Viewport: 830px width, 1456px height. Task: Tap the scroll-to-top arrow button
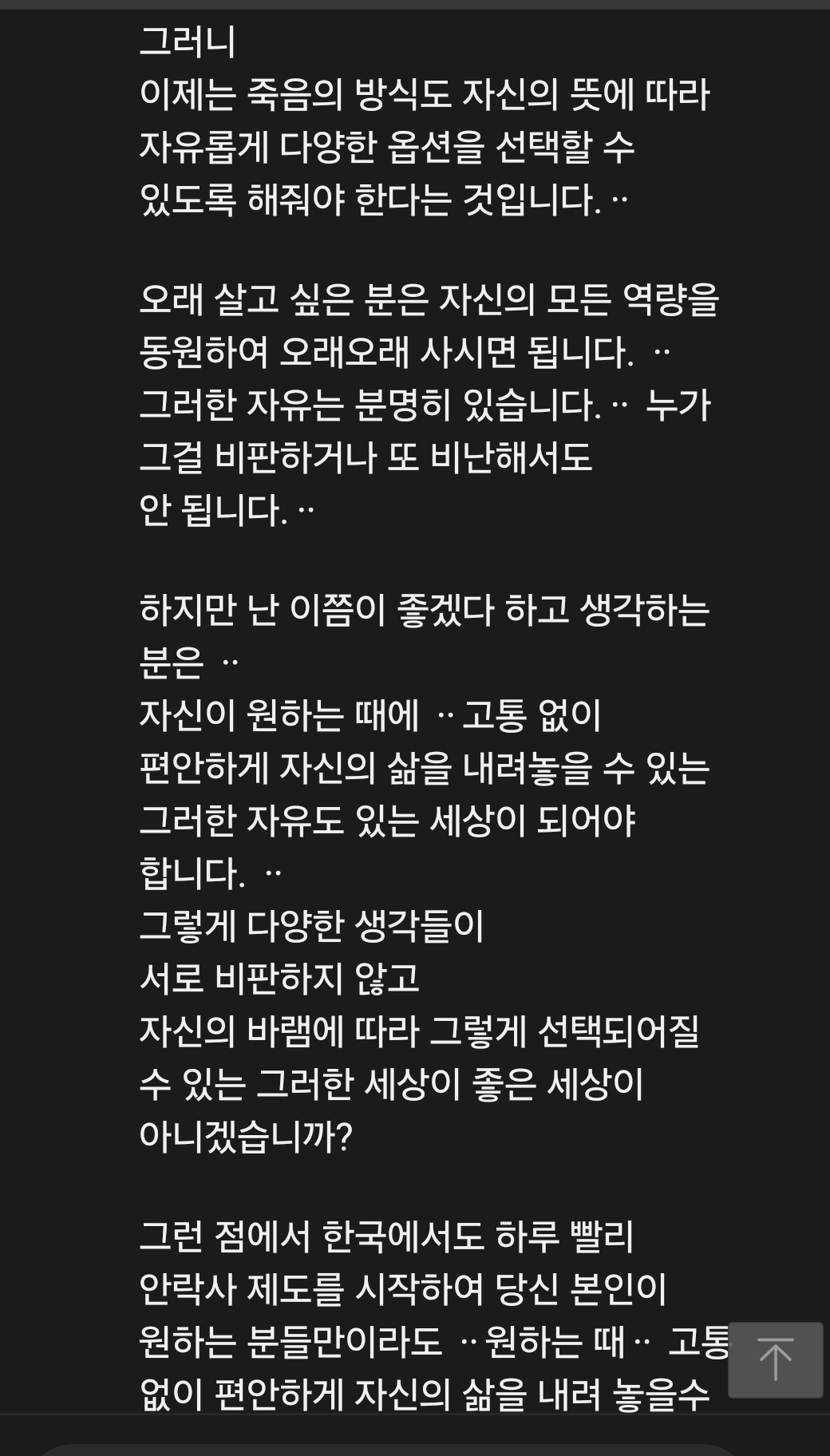[775, 1359]
